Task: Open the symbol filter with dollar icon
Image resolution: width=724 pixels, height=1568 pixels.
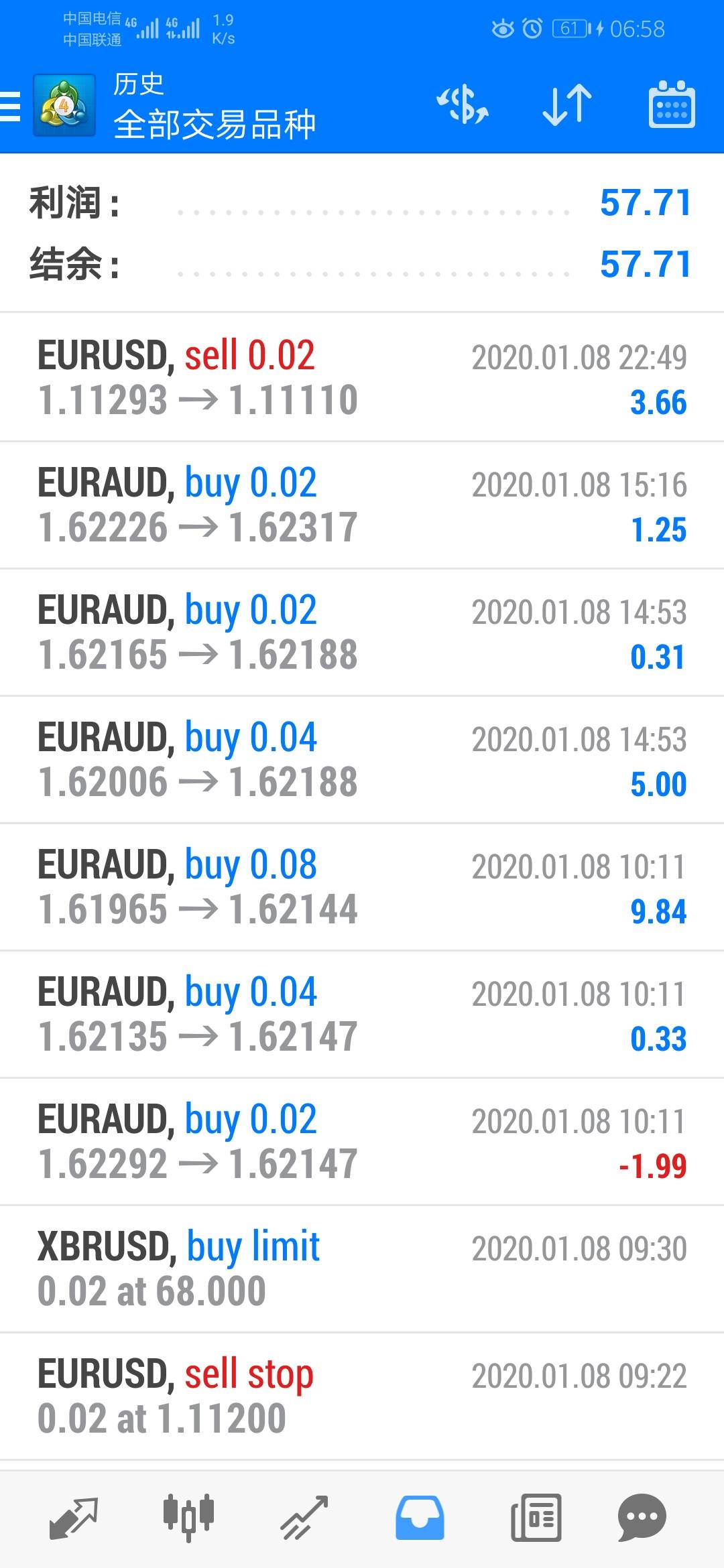Action: [x=463, y=105]
